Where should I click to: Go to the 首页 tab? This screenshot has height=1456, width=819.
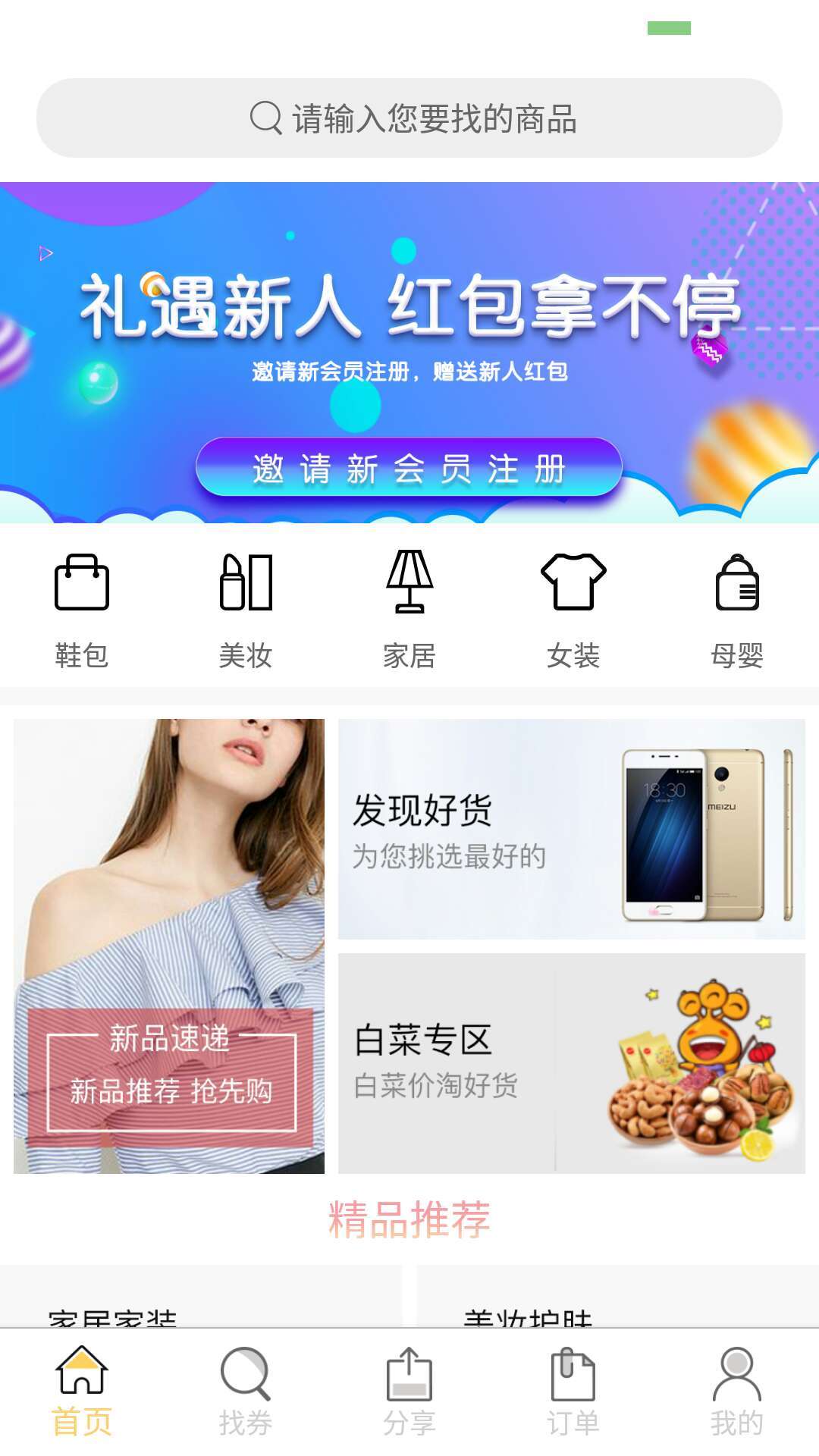[x=82, y=1392]
